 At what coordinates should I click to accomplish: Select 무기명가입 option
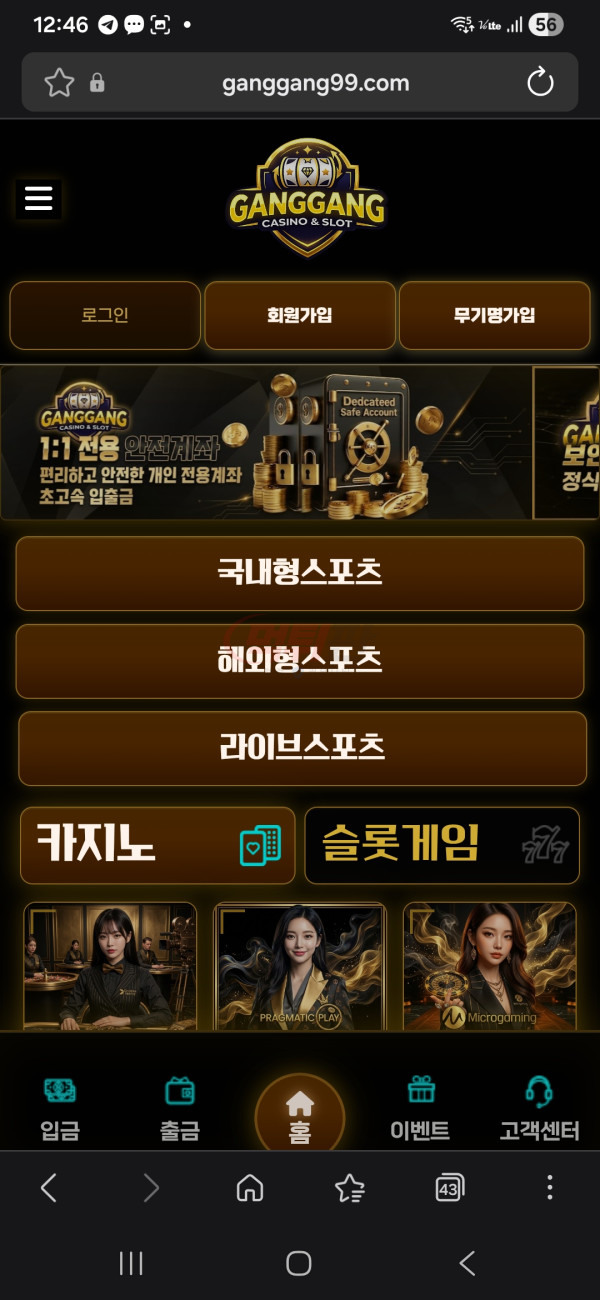tap(494, 315)
